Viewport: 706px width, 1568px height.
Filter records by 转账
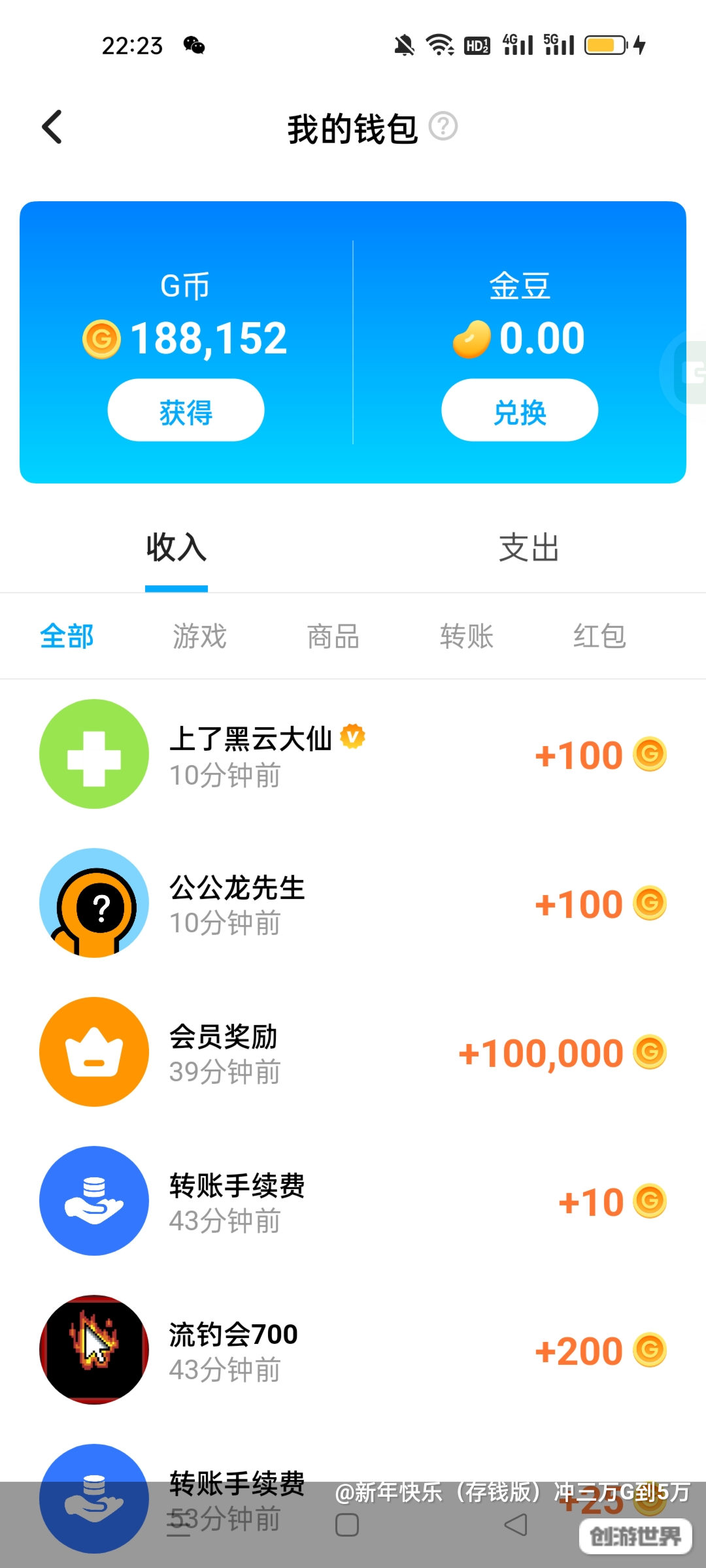tap(467, 636)
